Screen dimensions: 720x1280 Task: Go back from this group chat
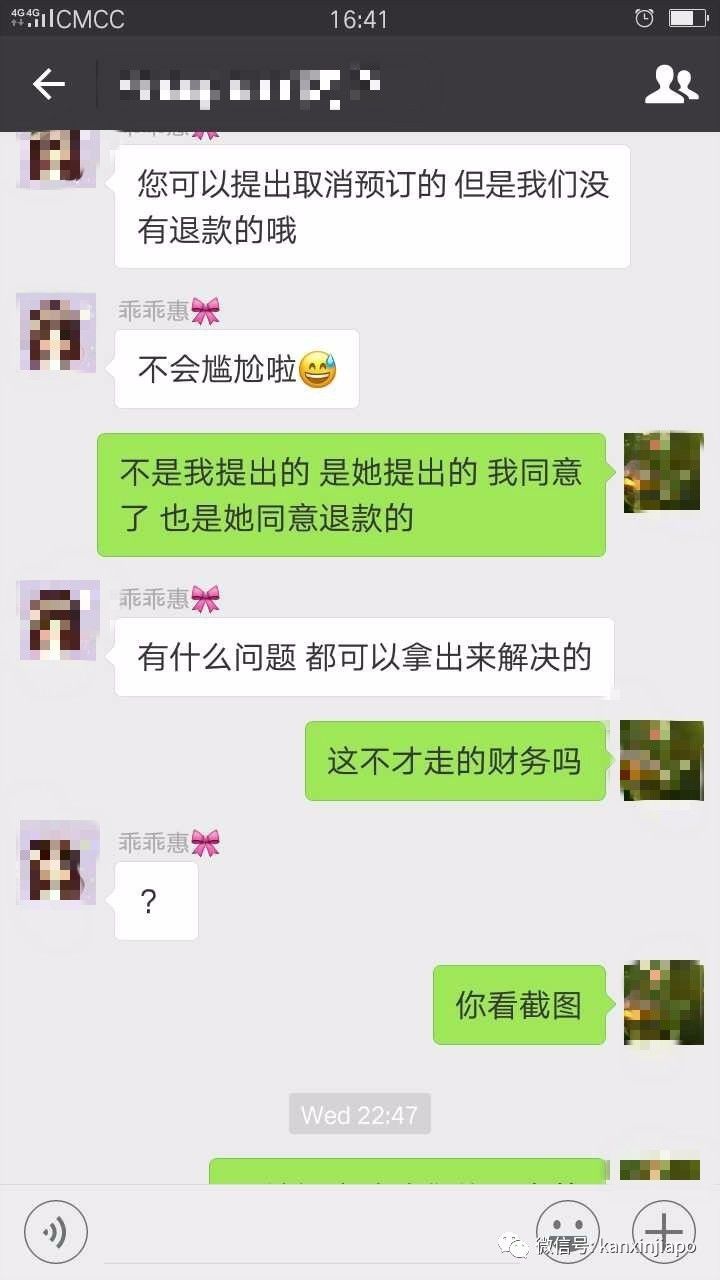(x=48, y=85)
